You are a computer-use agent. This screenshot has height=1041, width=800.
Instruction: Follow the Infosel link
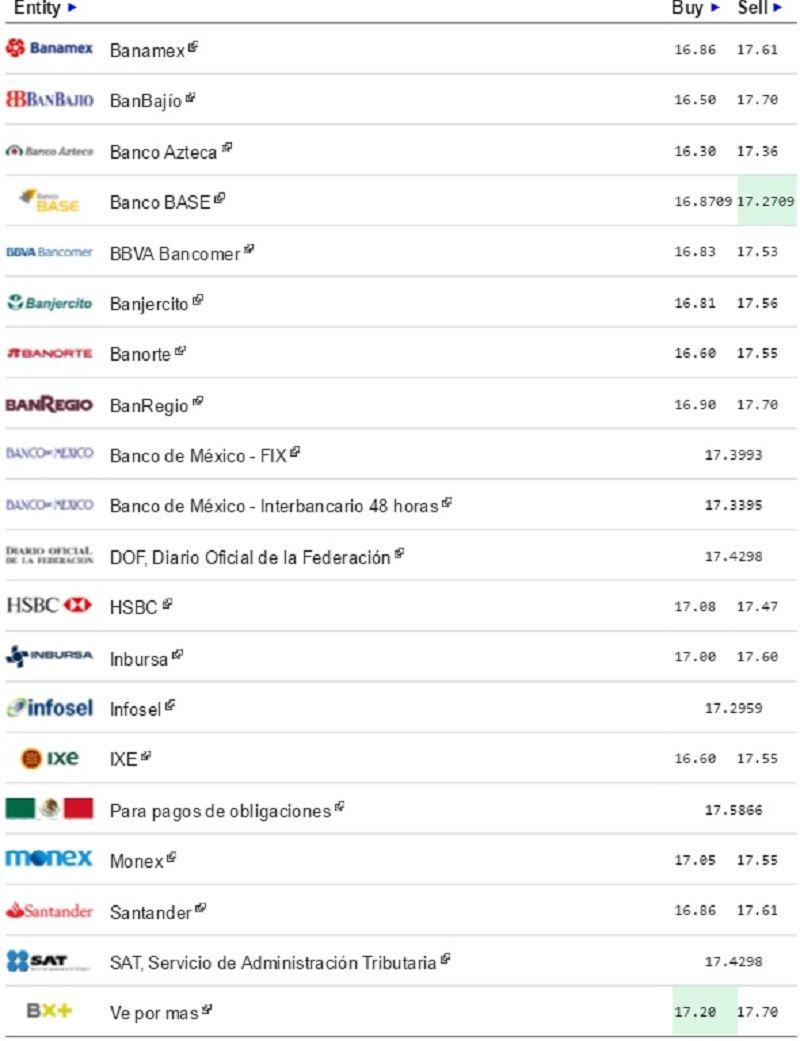pyautogui.click(x=135, y=709)
